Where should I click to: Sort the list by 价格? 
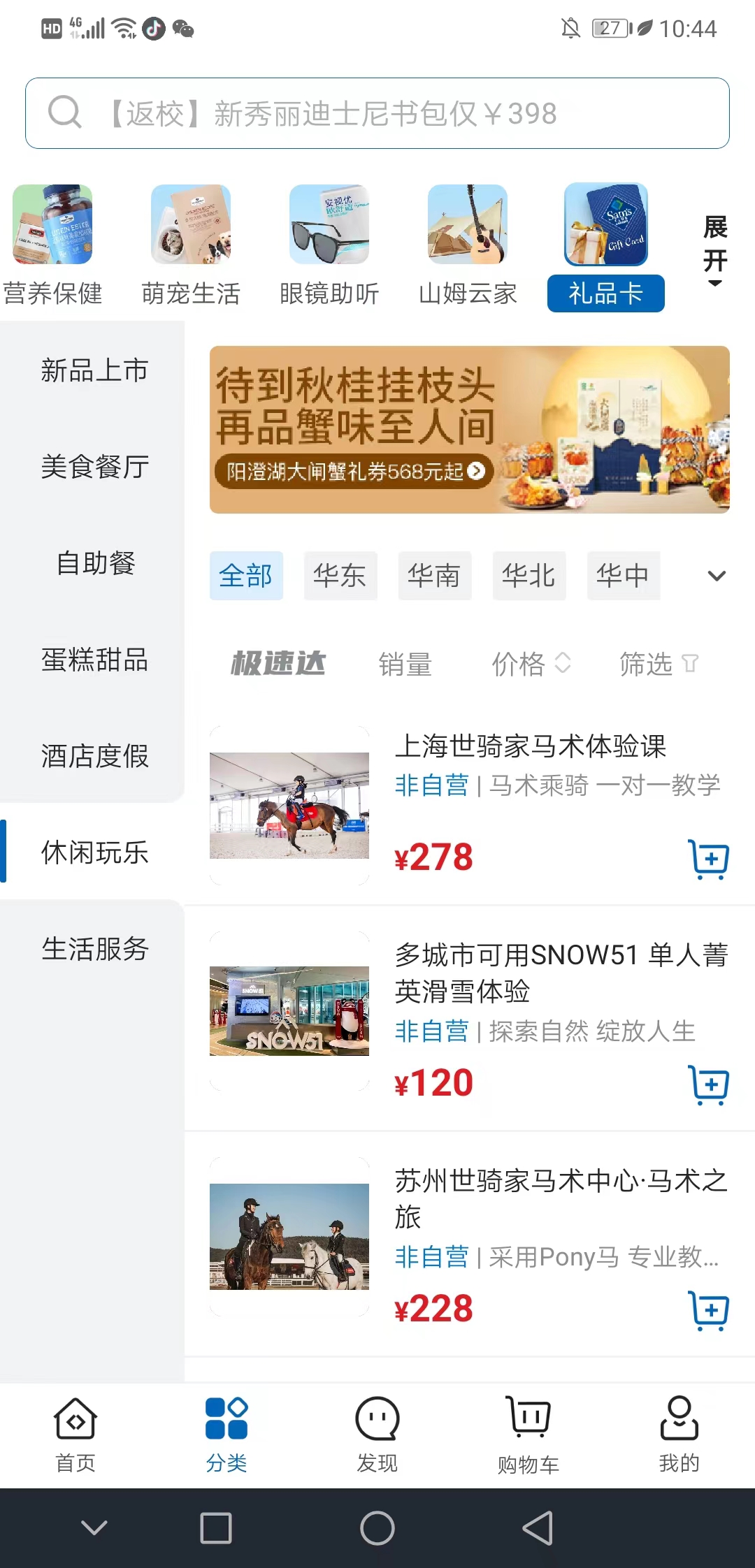[531, 664]
